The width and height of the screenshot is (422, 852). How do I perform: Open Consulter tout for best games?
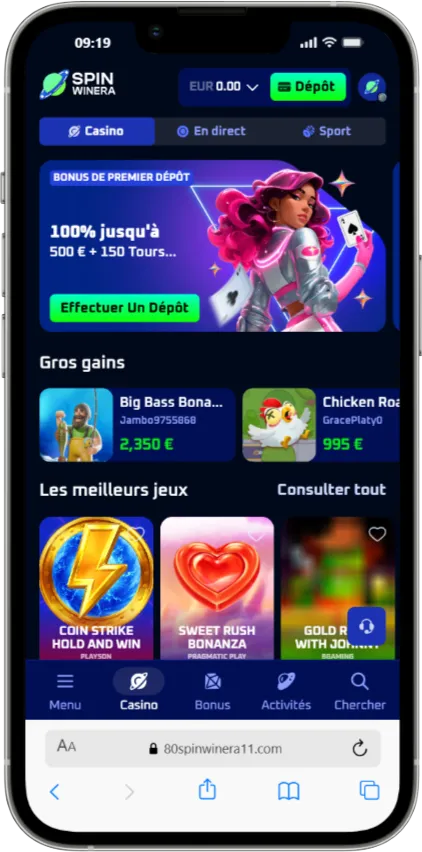coord(331,490)
